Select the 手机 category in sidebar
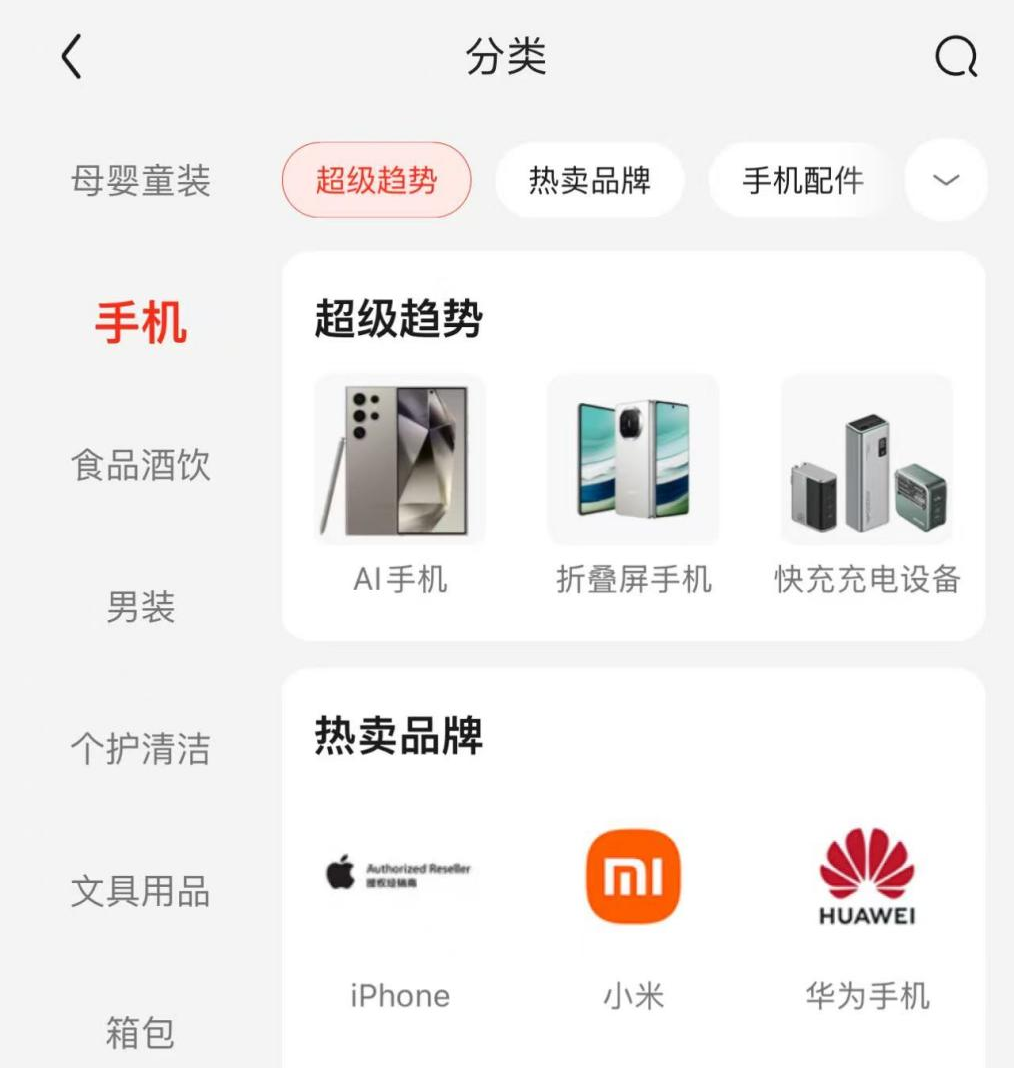Screen dimensions: 1015x1070 [140, 324]
